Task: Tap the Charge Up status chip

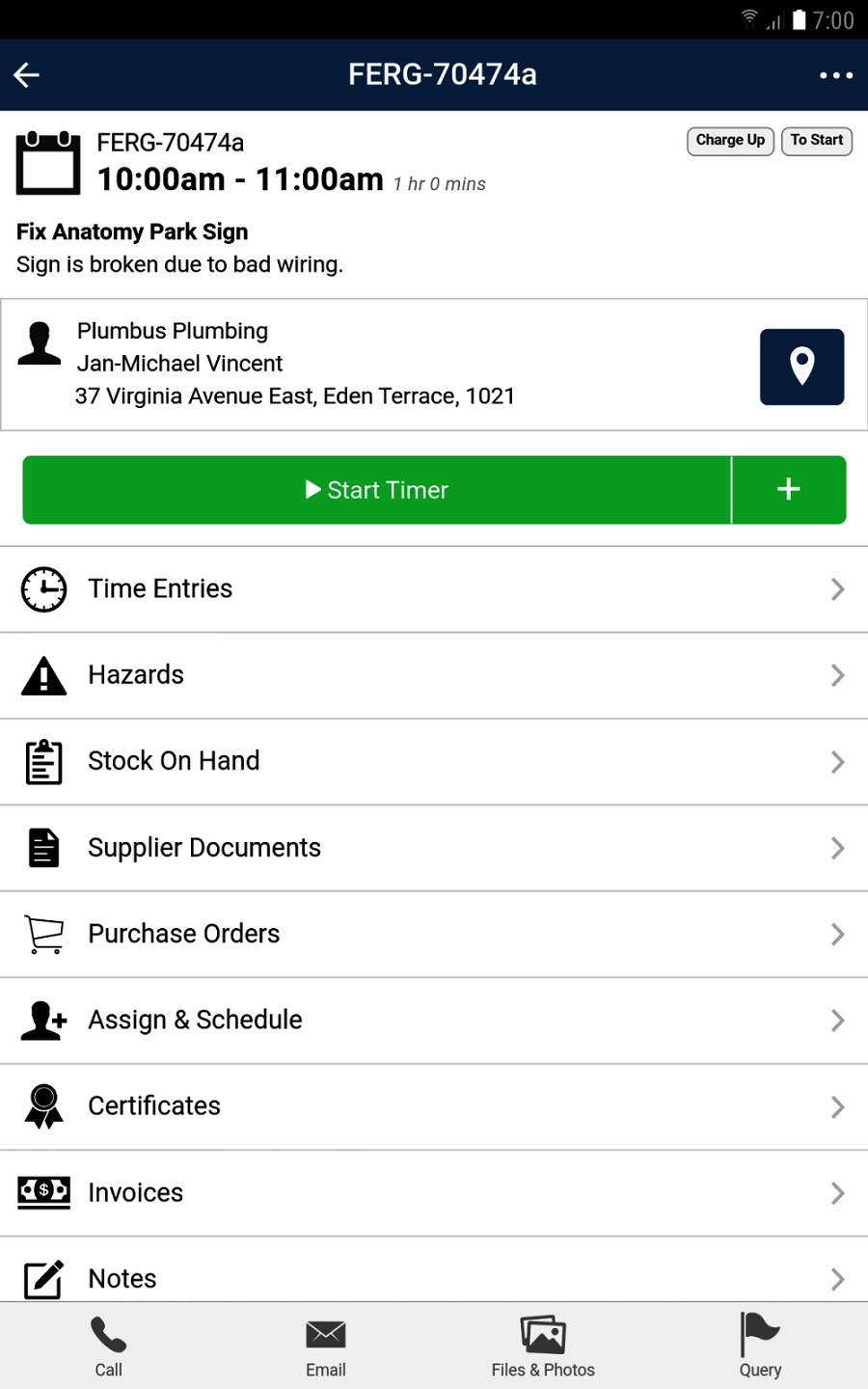Action: tap(730, 141)
